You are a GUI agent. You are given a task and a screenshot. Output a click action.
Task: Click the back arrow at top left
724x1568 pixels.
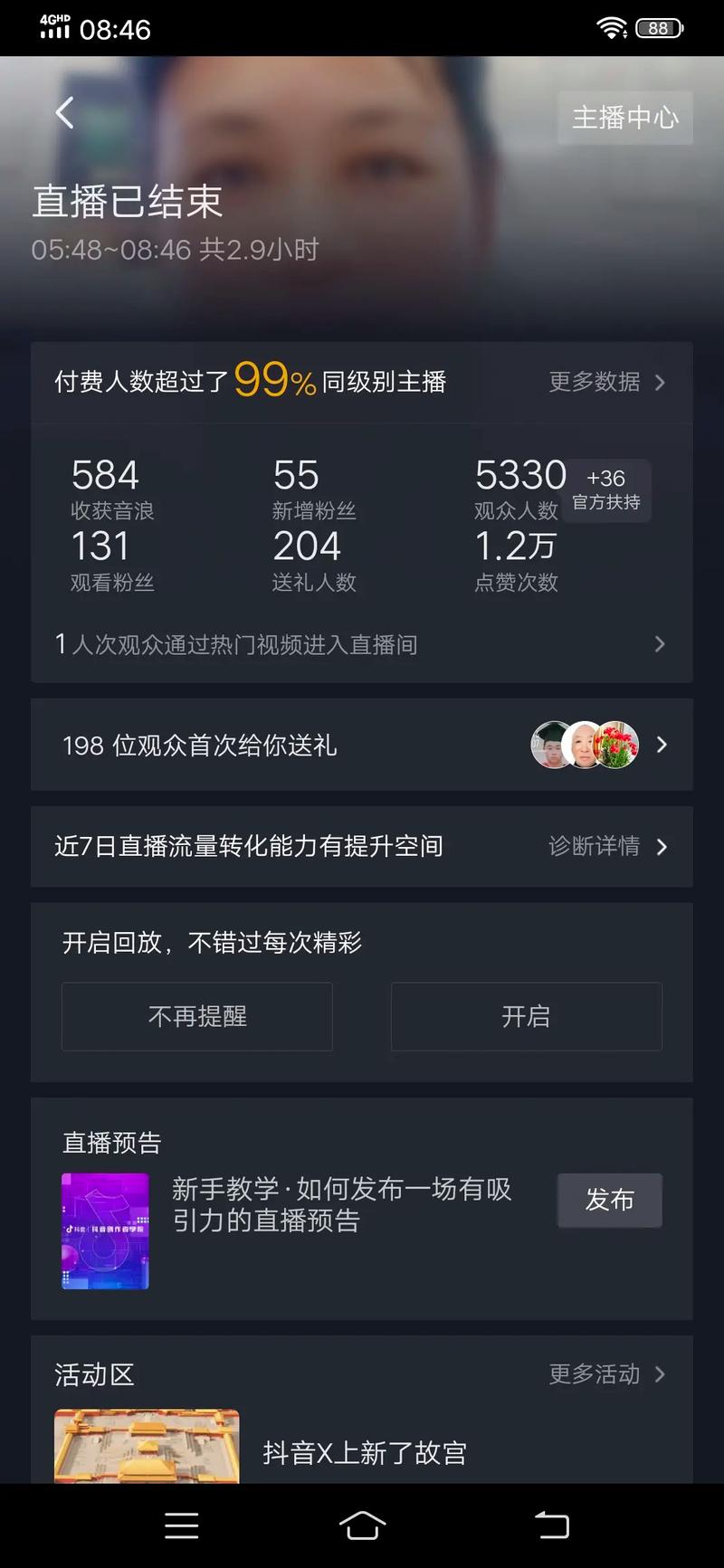pyautogui.click(x=62, y=112)
